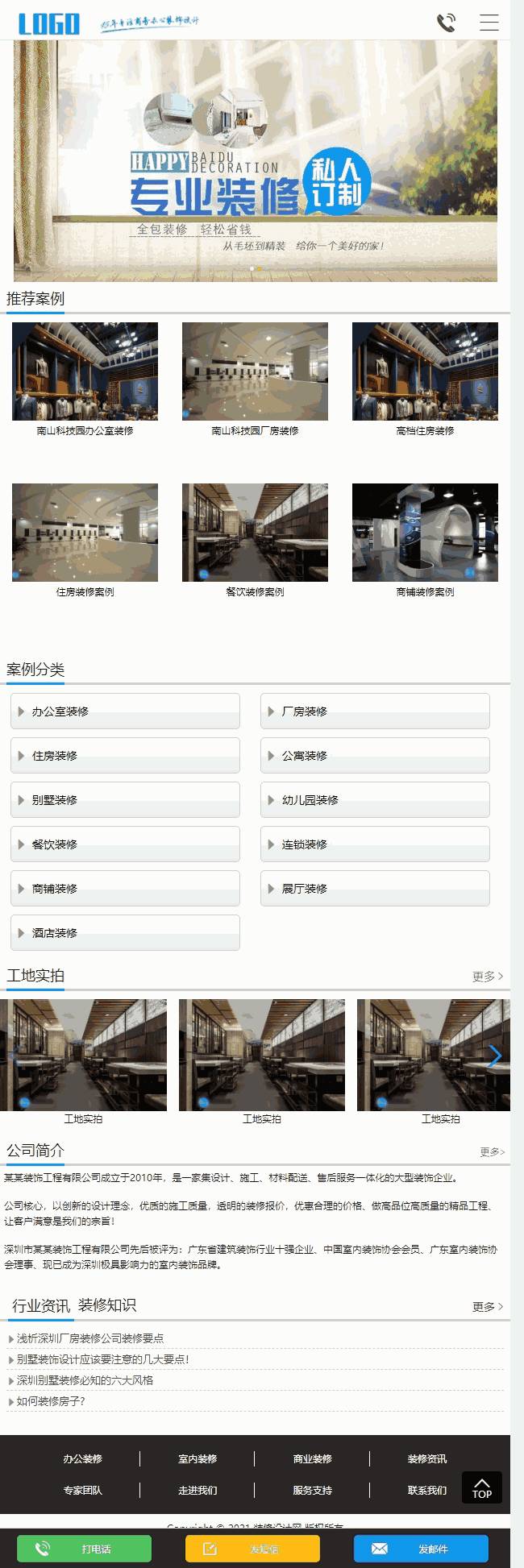The height and width of the screenshot is (1568, 524).
Task: Read more about 公司简介
Action: (x=491, y=1152)
